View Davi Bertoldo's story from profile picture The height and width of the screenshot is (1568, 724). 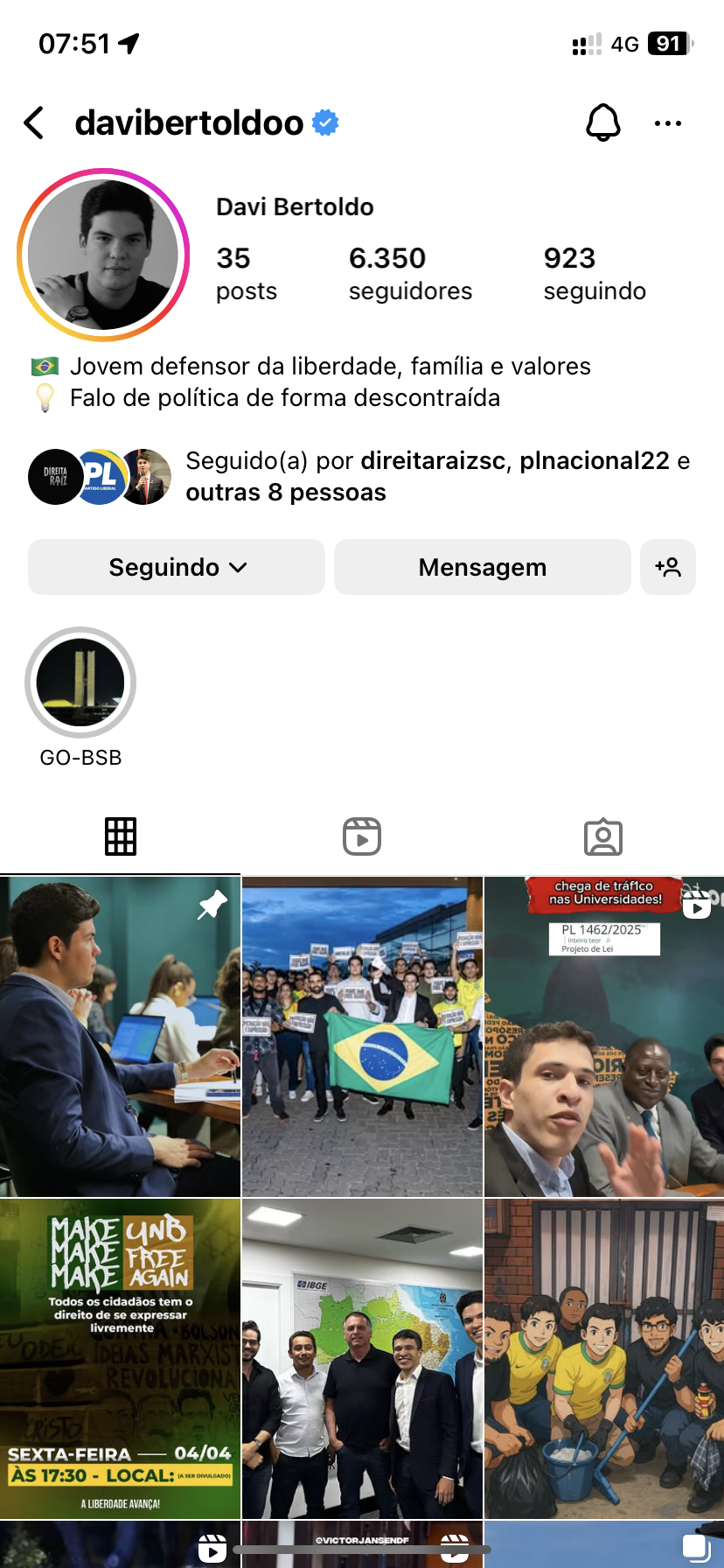pos(103,255)
